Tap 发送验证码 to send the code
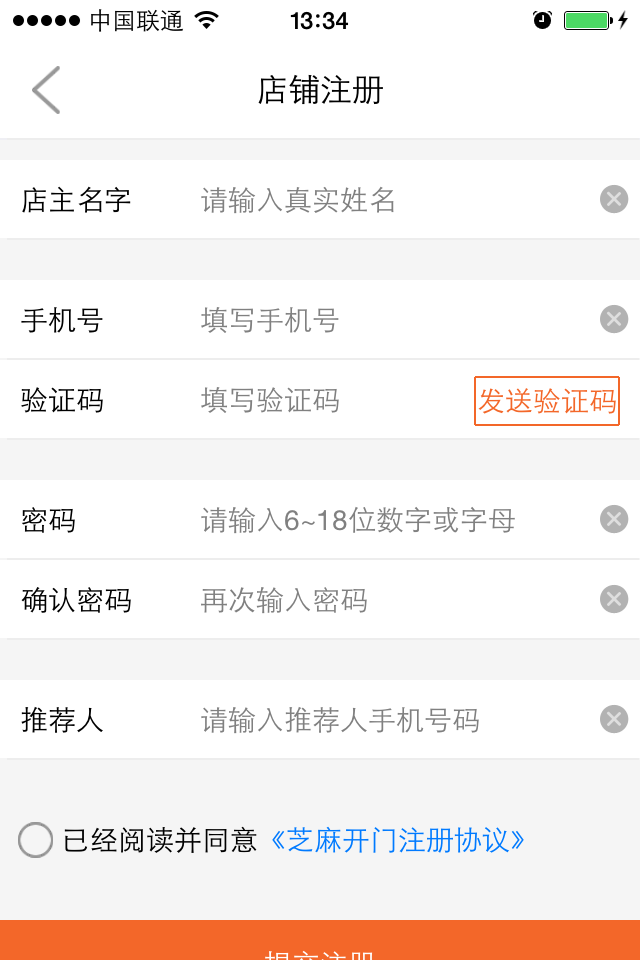 (x=547, y=401)
